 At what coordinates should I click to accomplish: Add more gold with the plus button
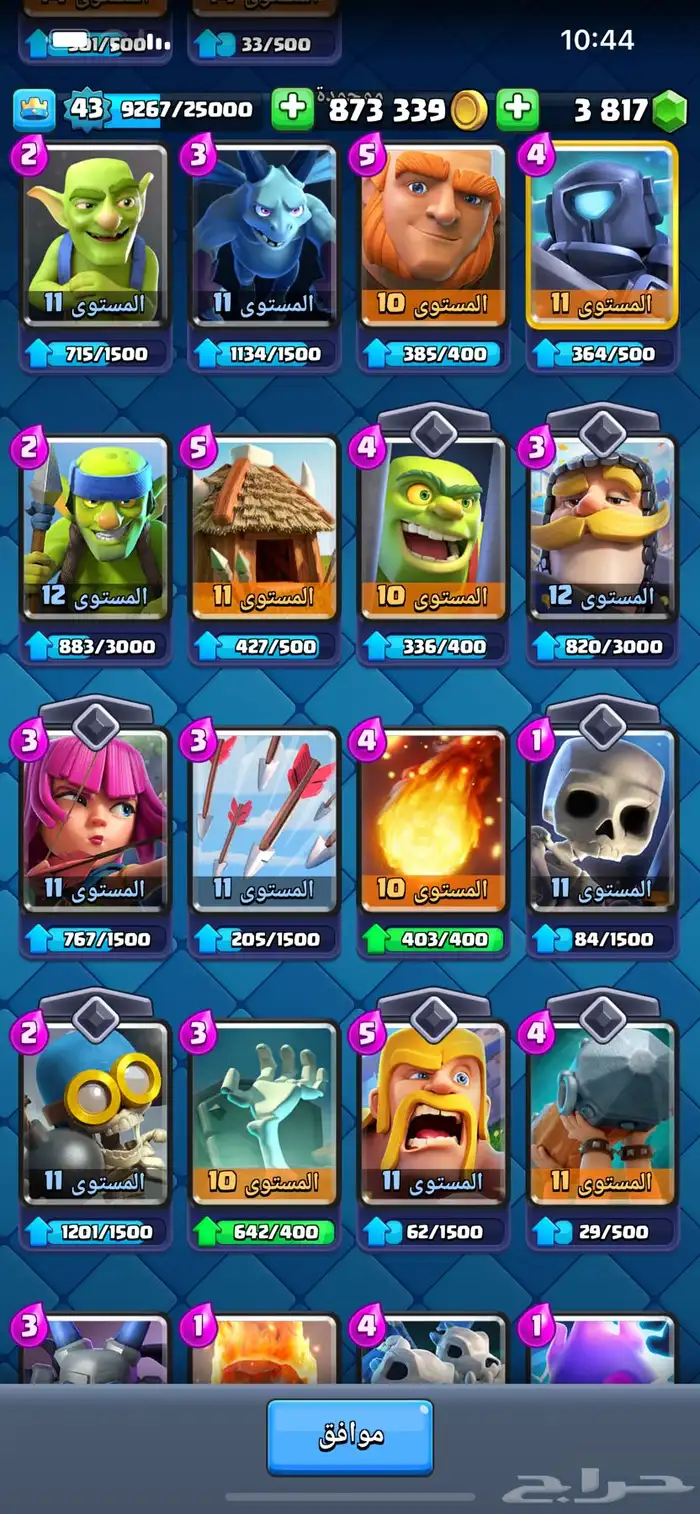tap(293, 110)
